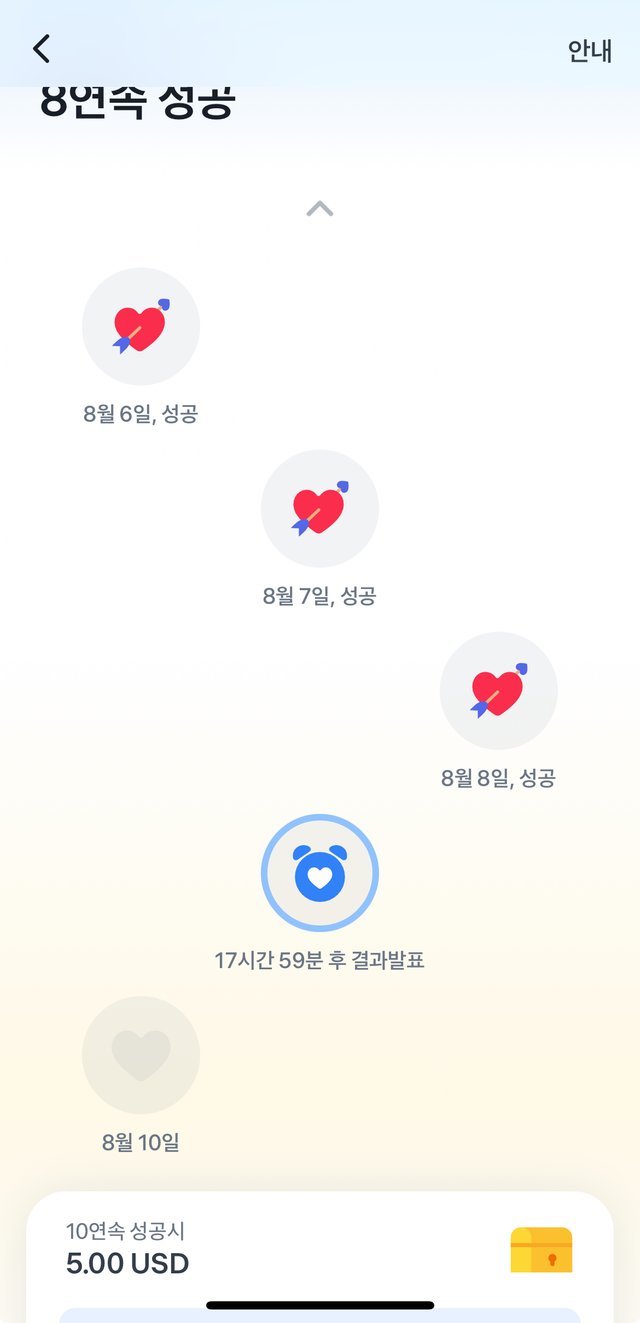Tap the alarm clock result-pending icon

pyautogui.click(x=320, y=873)
